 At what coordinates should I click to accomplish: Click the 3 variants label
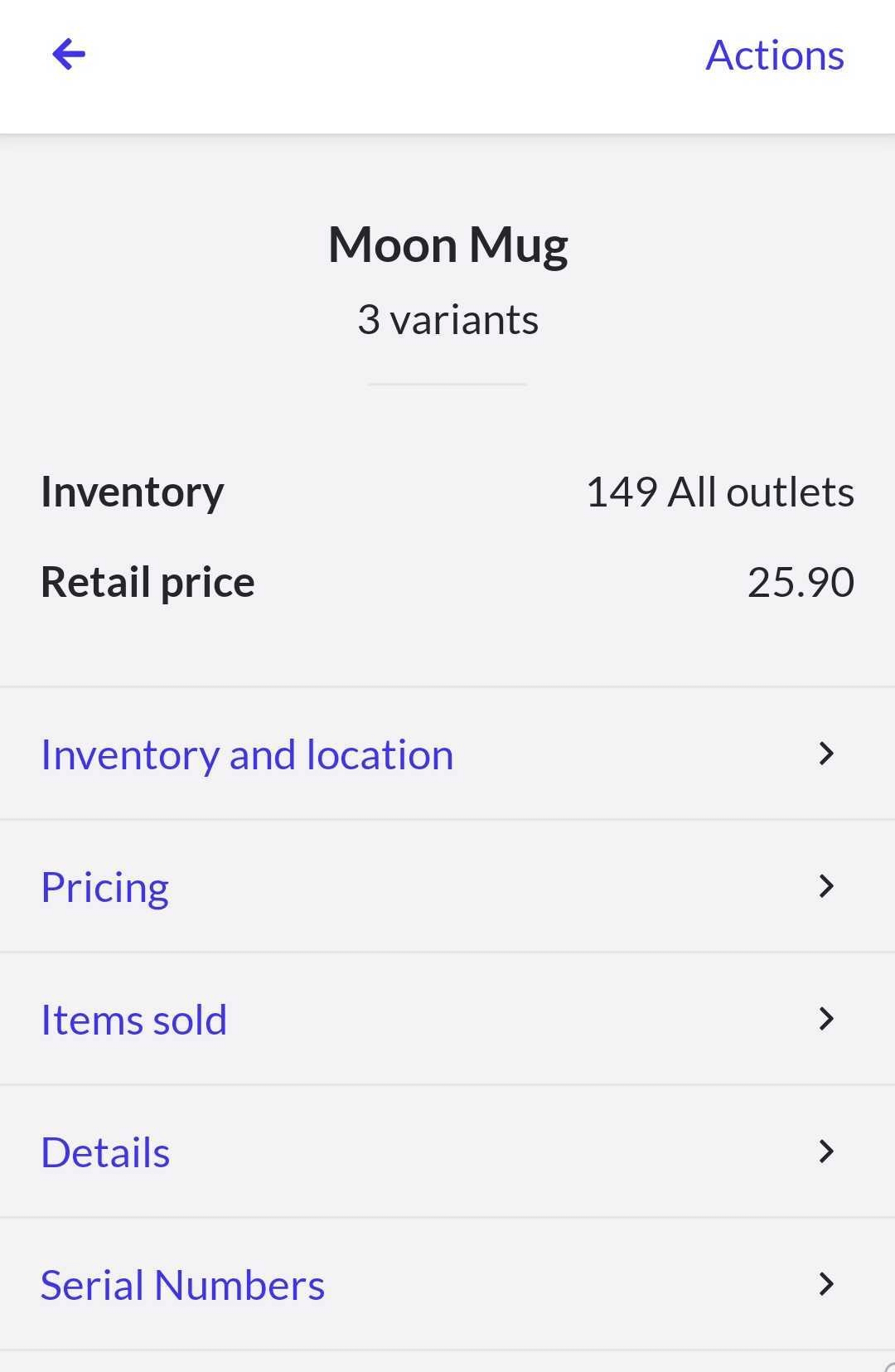click(447, 318)
